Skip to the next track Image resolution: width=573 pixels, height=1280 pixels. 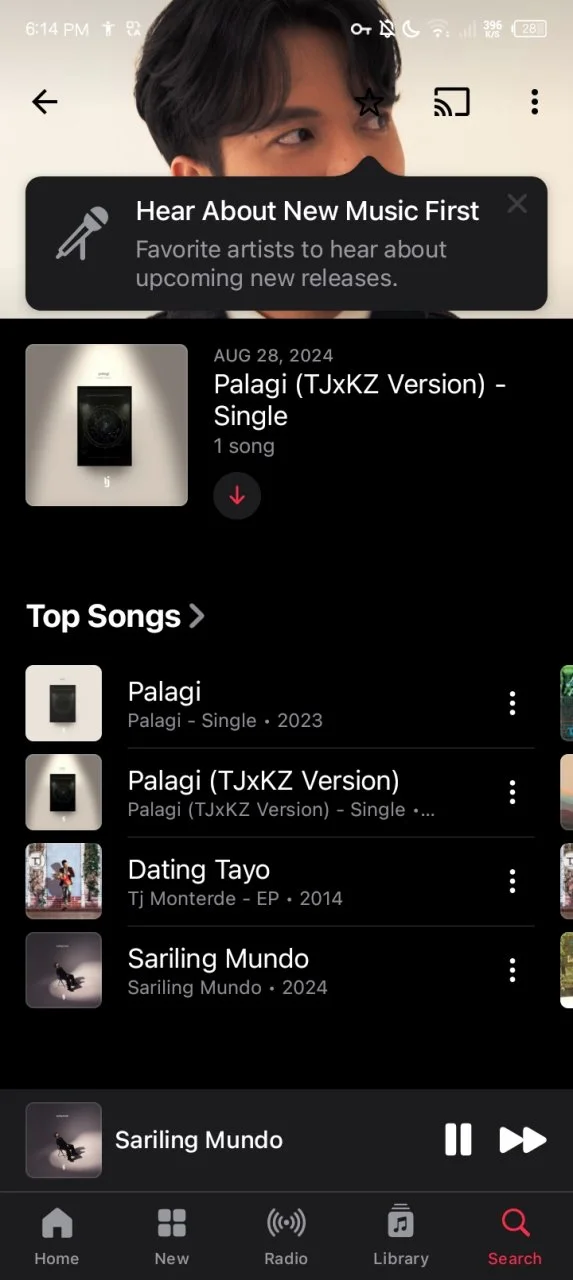coord(523,1140)
